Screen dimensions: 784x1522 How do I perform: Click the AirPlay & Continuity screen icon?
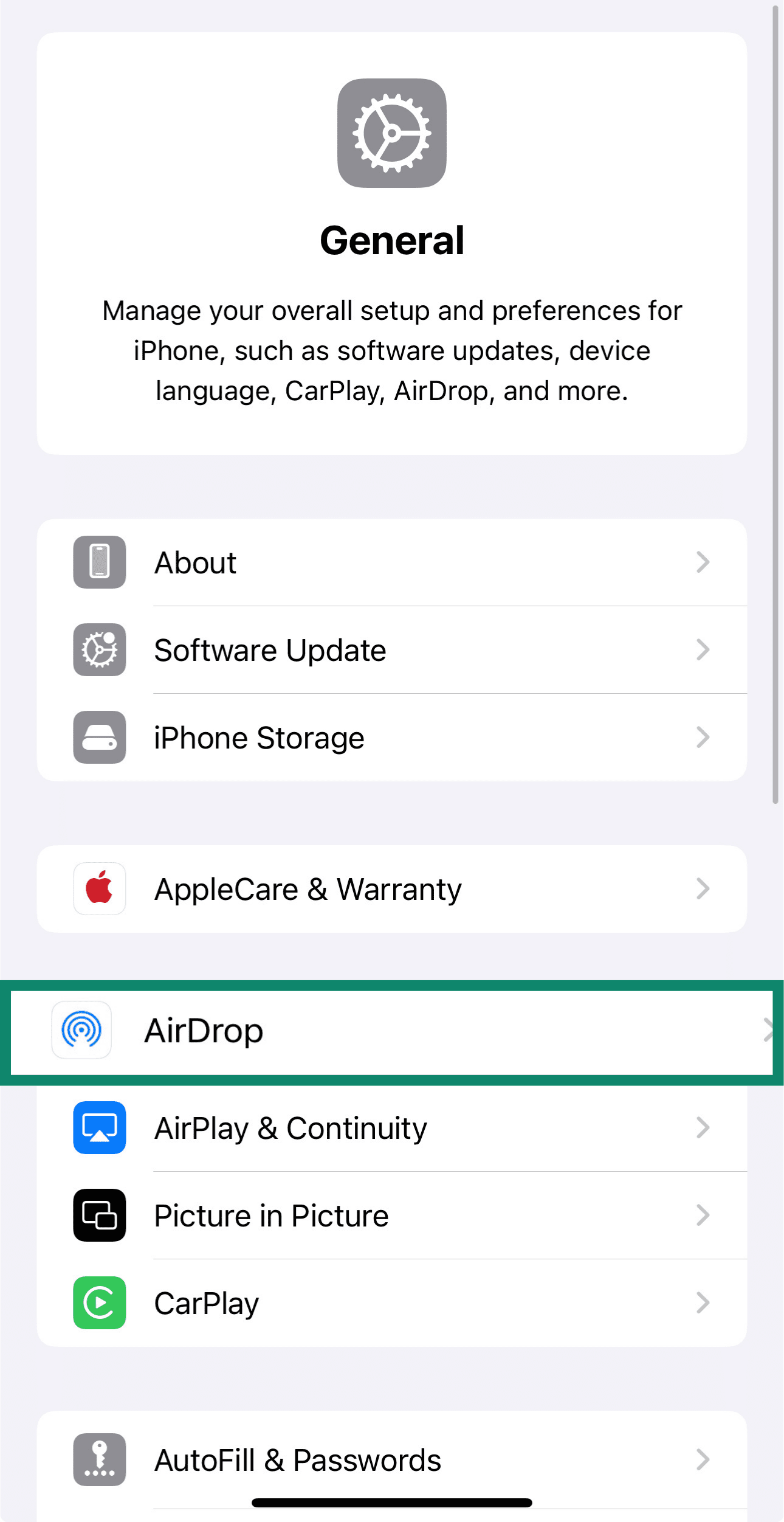pyautogui.click(x=98, y=1127)
